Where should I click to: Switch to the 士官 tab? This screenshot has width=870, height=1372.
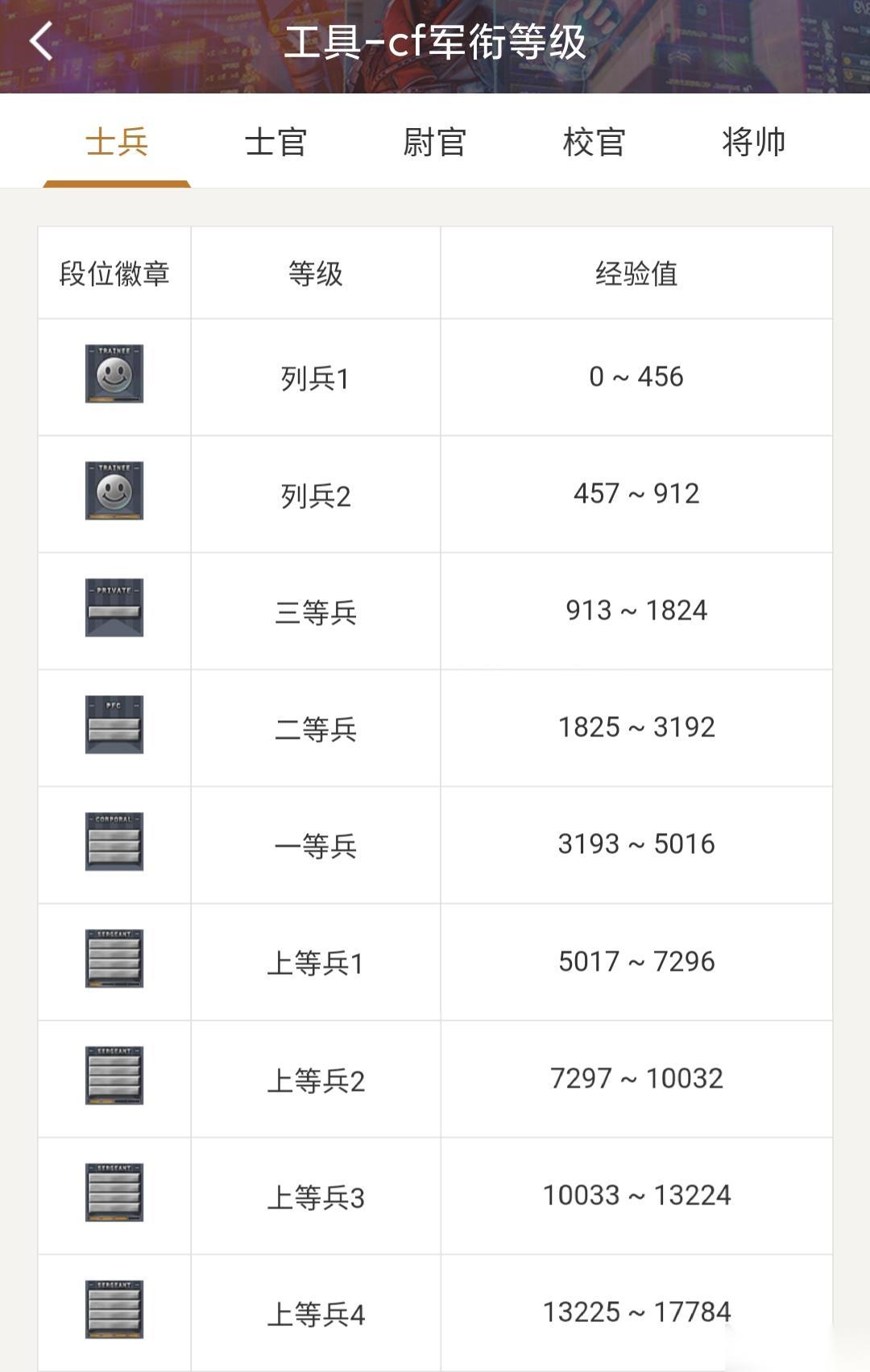tap(275, 143)
